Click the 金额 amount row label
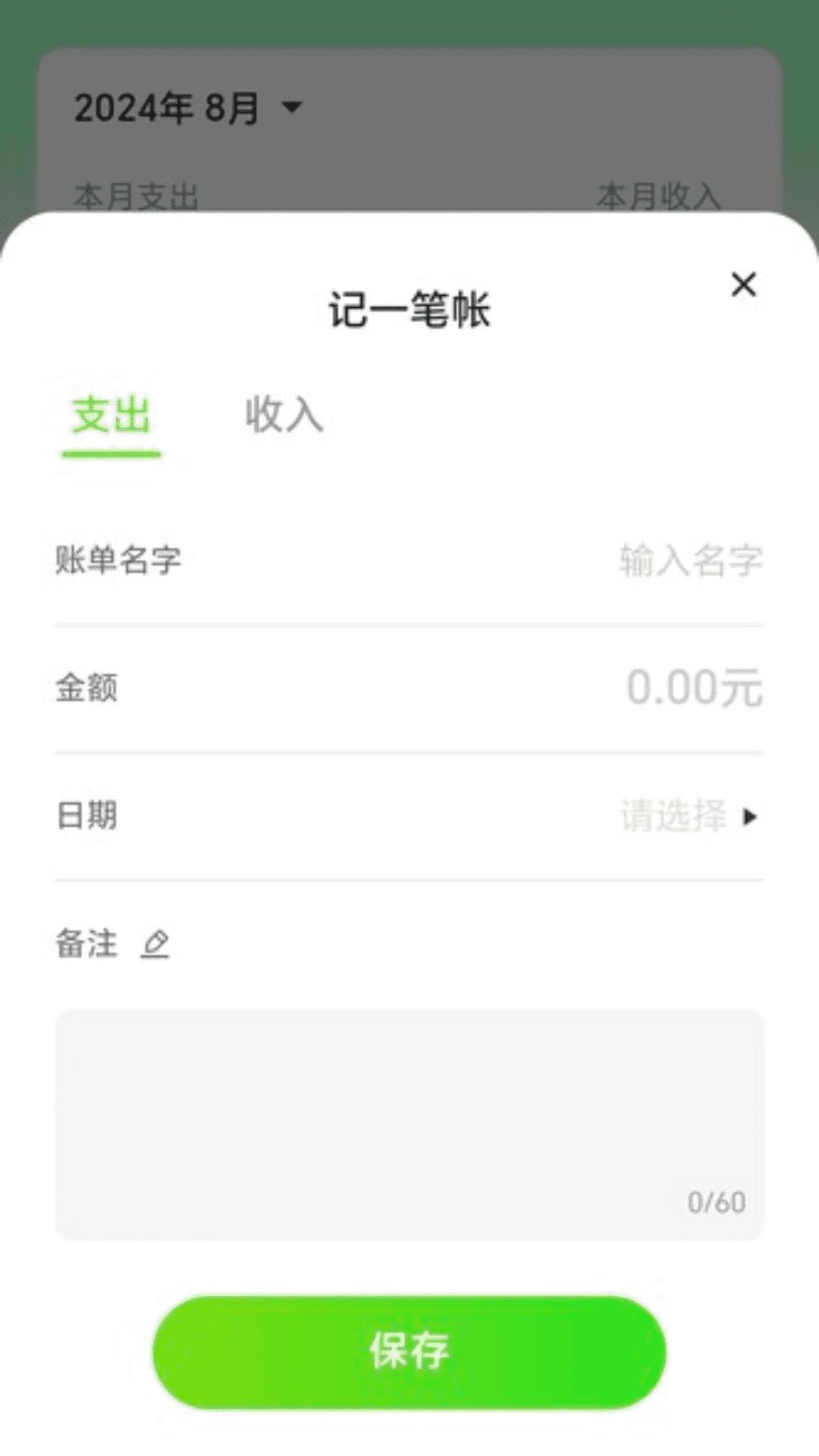The height and width of the screenshot is (1456, 819). point(86,689)
